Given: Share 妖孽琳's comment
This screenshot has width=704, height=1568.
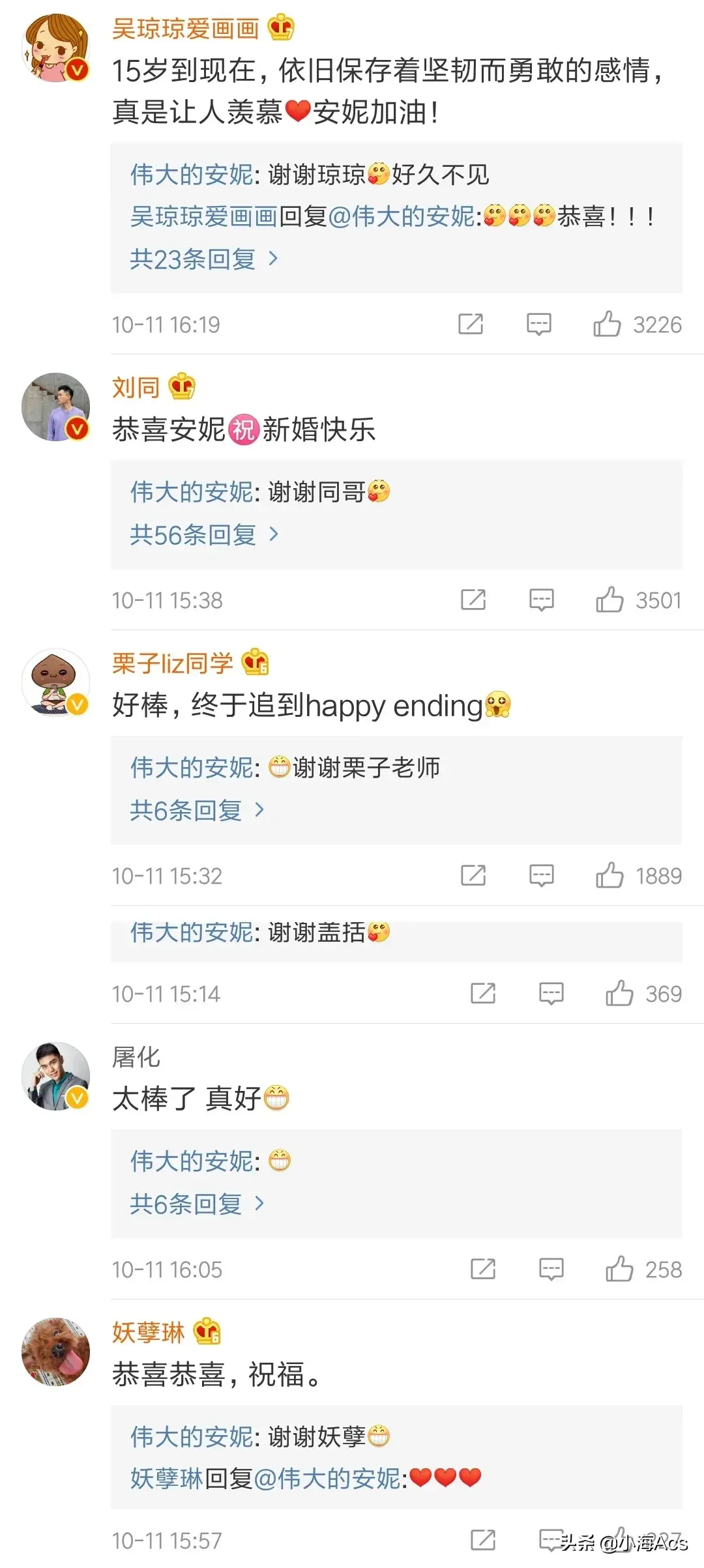Looking at the screenshot, I should tap(483, 1540).
